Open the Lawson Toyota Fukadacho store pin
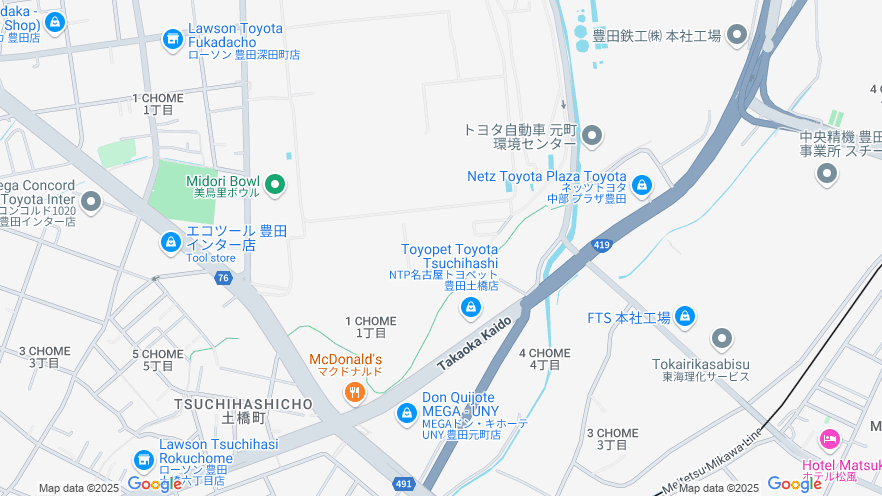882x496 pixels. pos(173,38)
